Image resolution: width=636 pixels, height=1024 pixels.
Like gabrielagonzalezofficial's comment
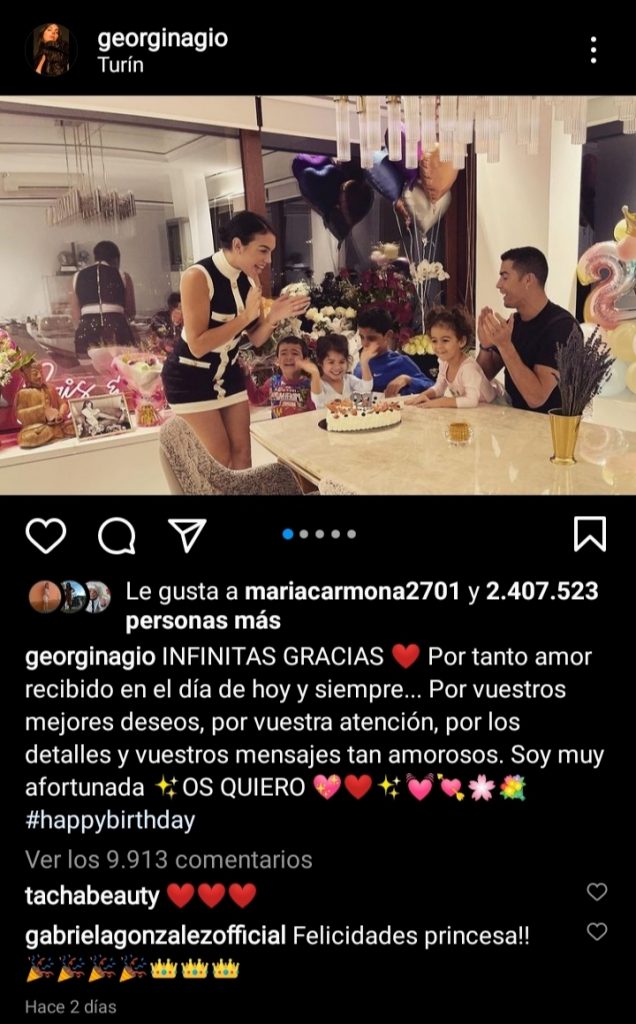coord(597,932)
